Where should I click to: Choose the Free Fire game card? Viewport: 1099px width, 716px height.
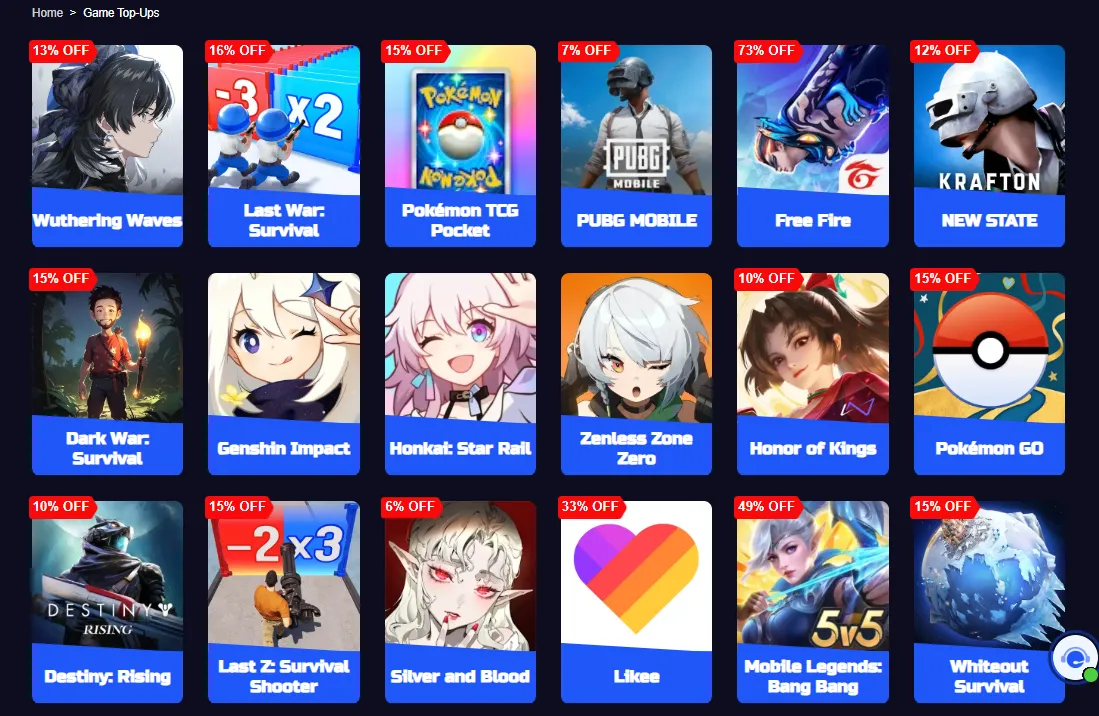coord(812,145)
